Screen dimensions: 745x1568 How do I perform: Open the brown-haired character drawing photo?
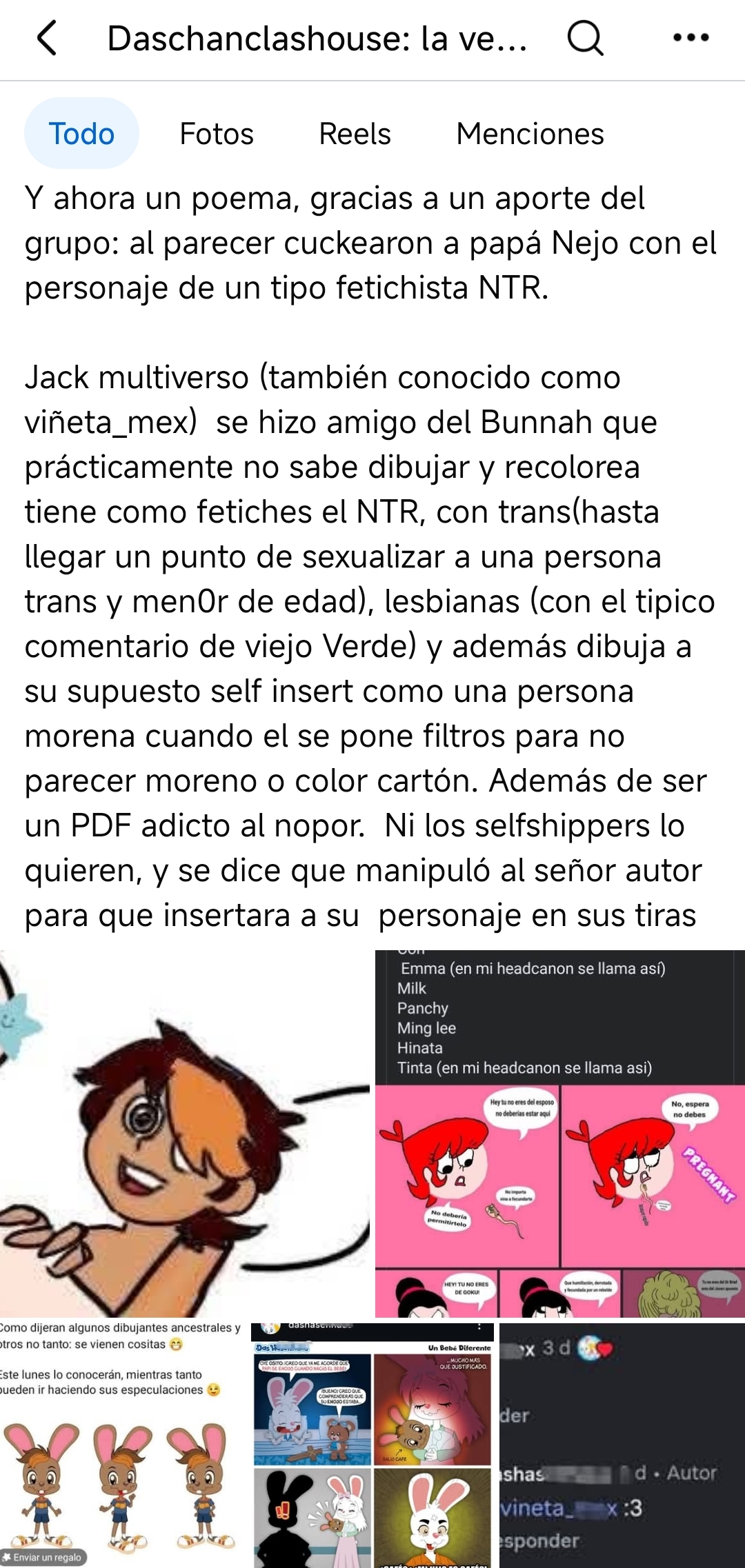click(185, 1134)
